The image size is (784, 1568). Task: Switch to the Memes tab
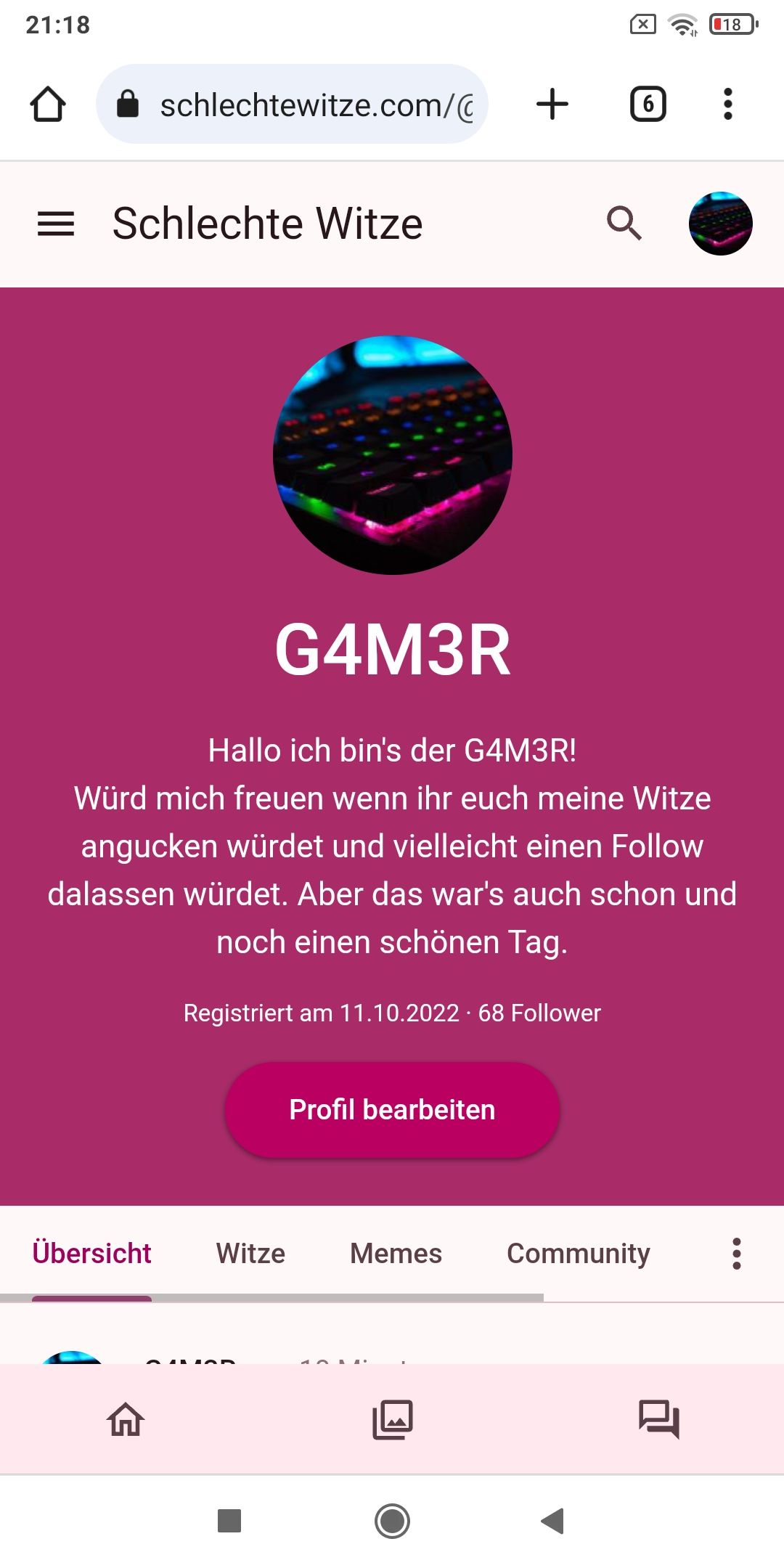click(396, 1254)
